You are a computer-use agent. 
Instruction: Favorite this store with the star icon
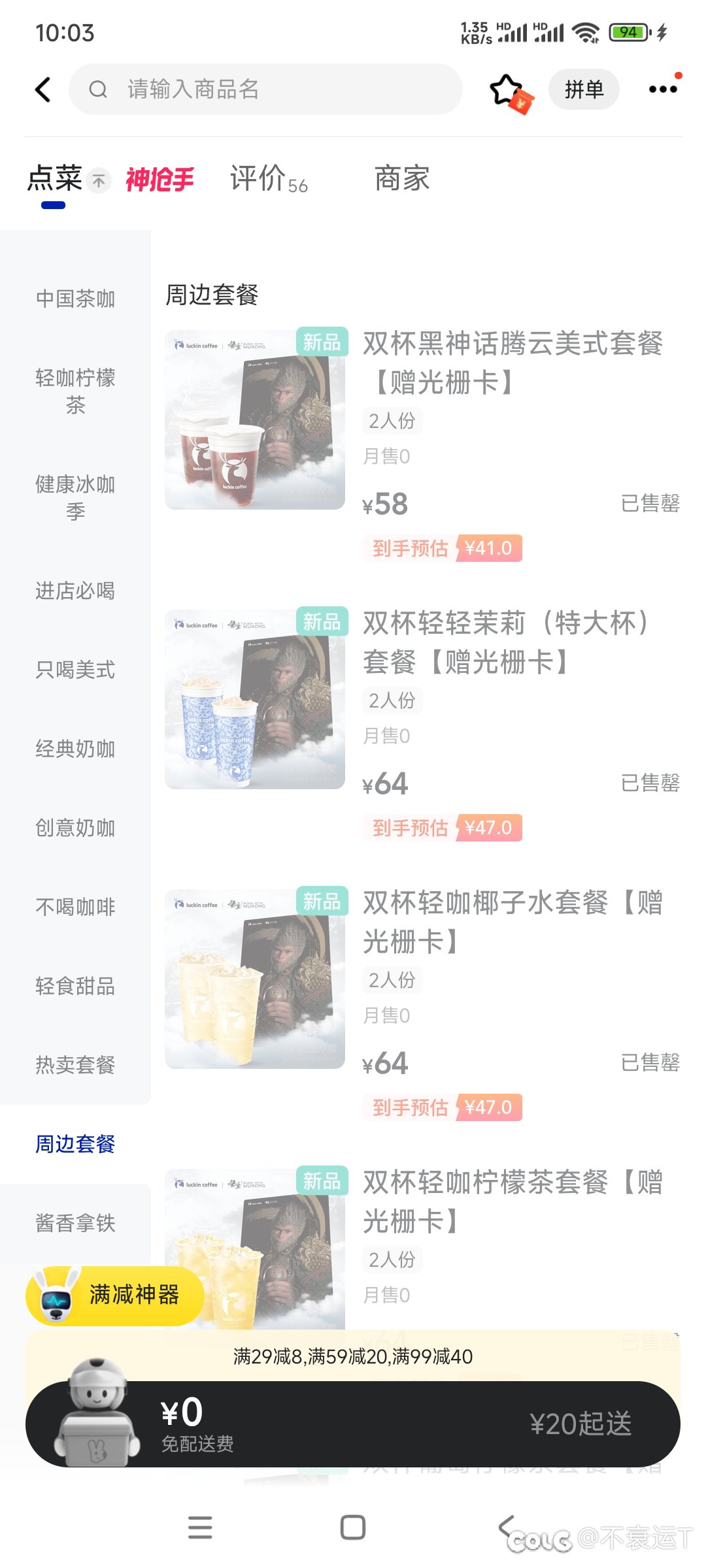tap(510, 91)
